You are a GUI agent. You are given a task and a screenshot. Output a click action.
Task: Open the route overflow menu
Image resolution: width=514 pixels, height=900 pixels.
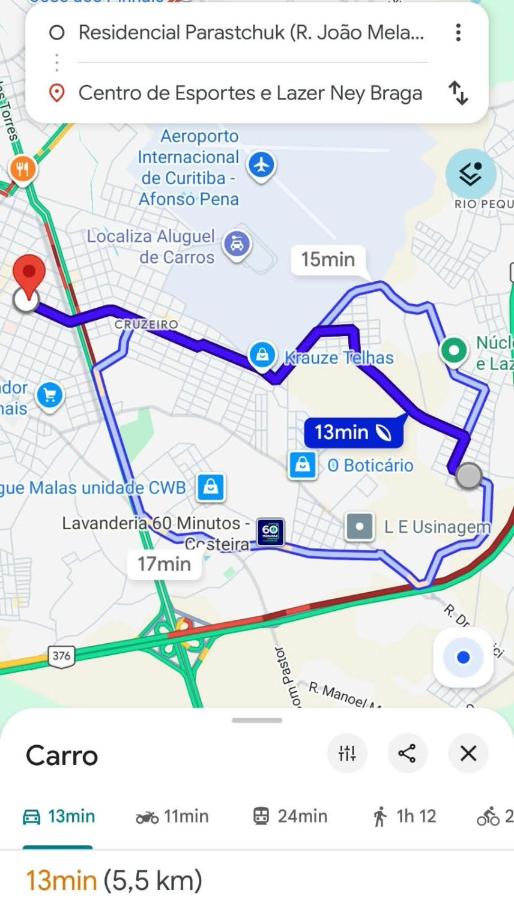(x=458, y=33)
